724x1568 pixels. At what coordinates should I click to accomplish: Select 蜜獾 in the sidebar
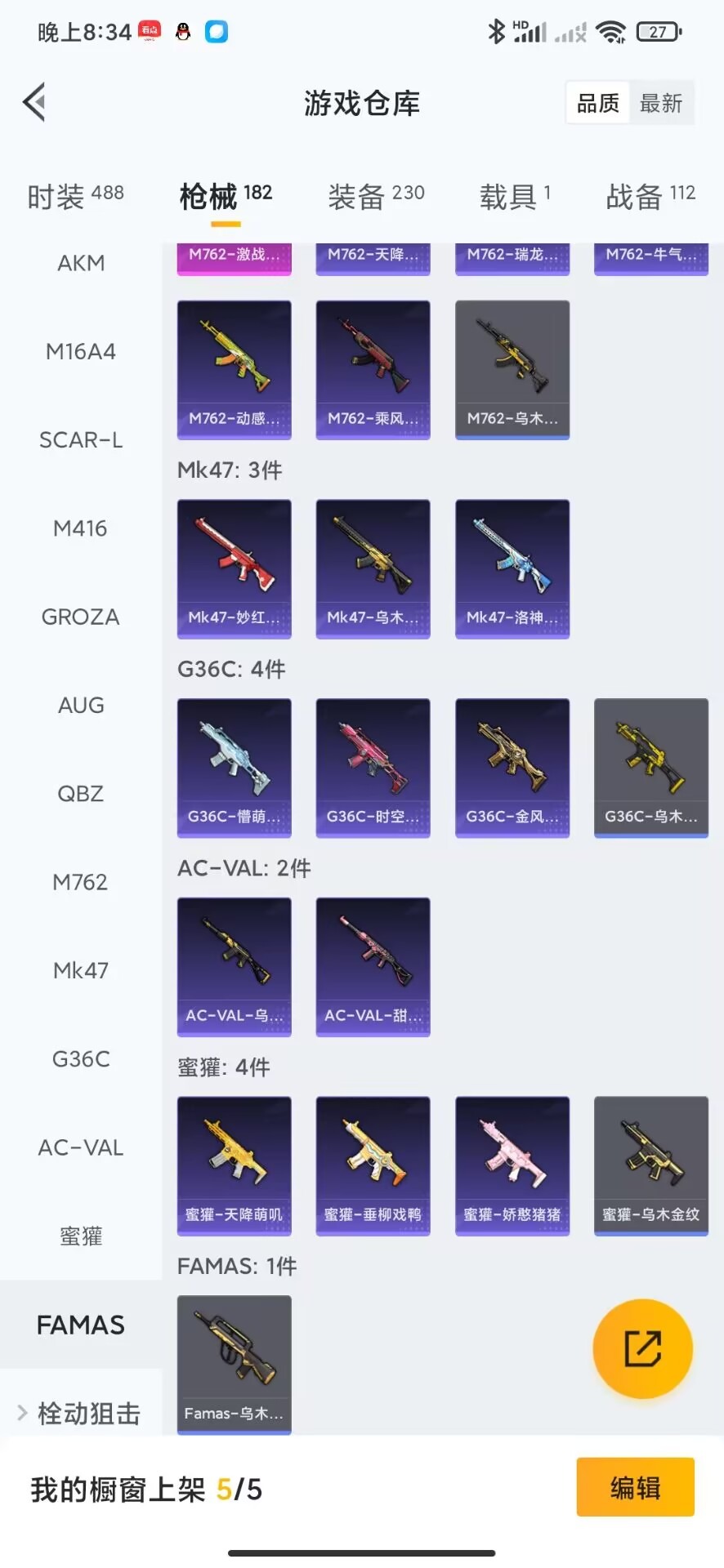tap(81, 1236)
